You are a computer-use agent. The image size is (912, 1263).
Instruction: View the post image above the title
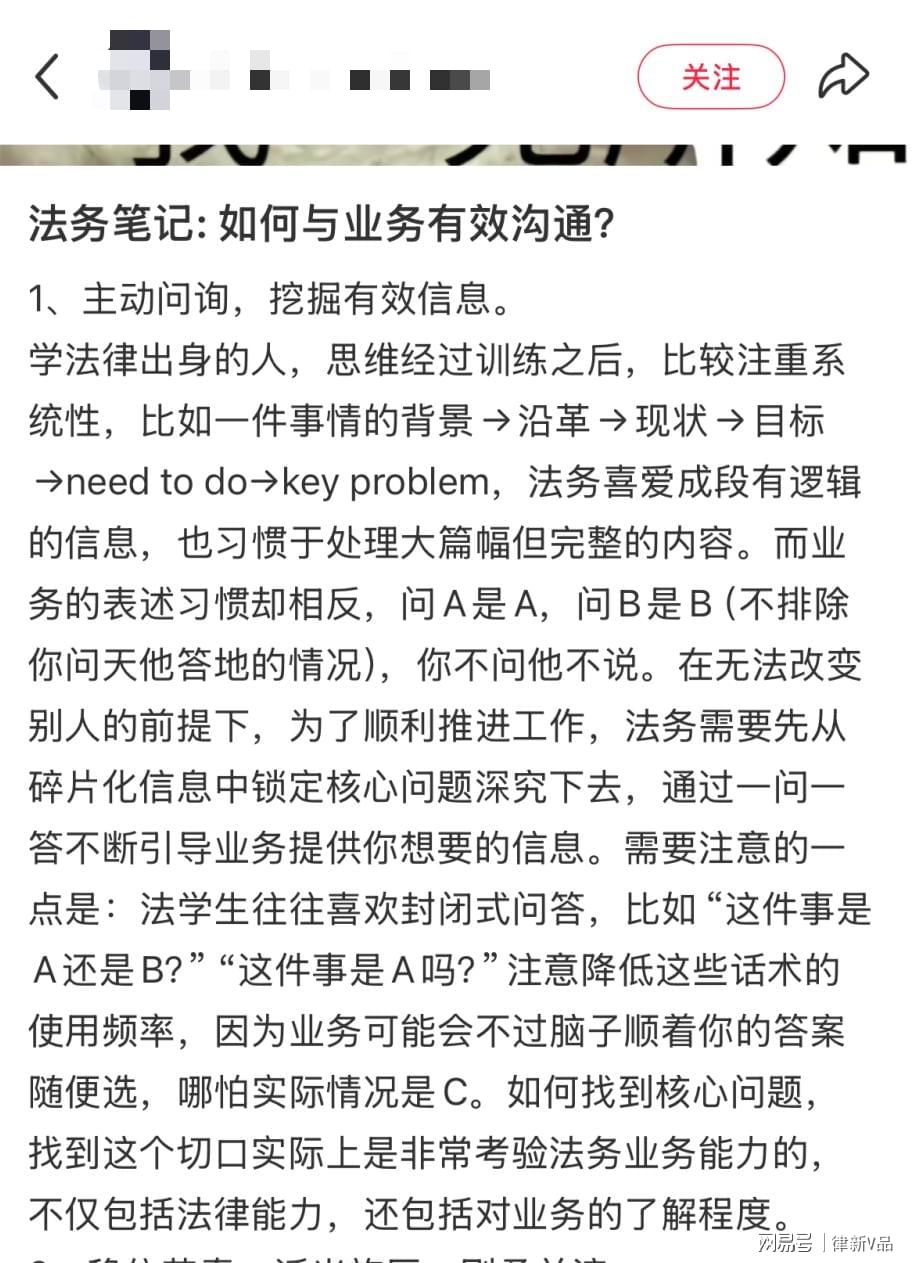pos(456,156)
